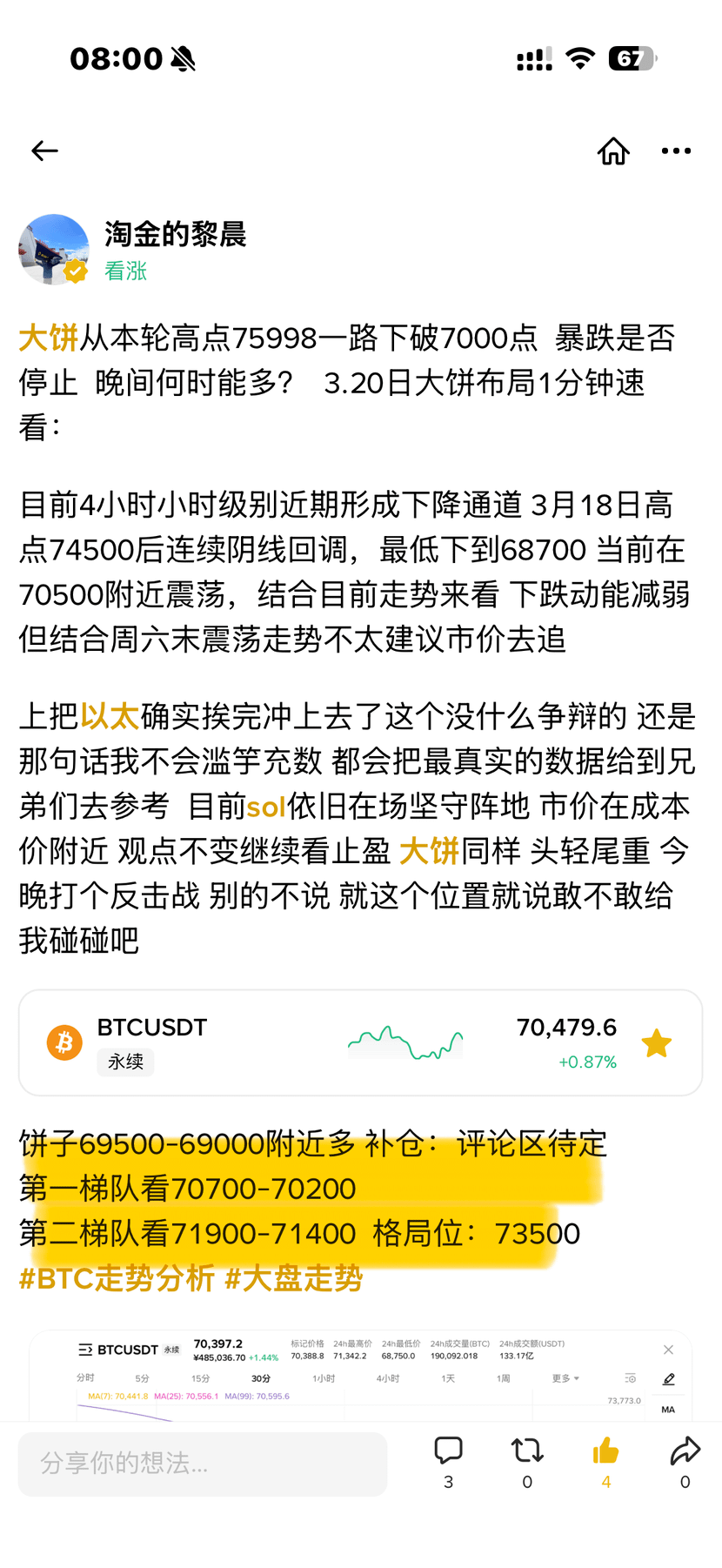
Task: Open the 以太 coin link
Action: click(110, 716)
